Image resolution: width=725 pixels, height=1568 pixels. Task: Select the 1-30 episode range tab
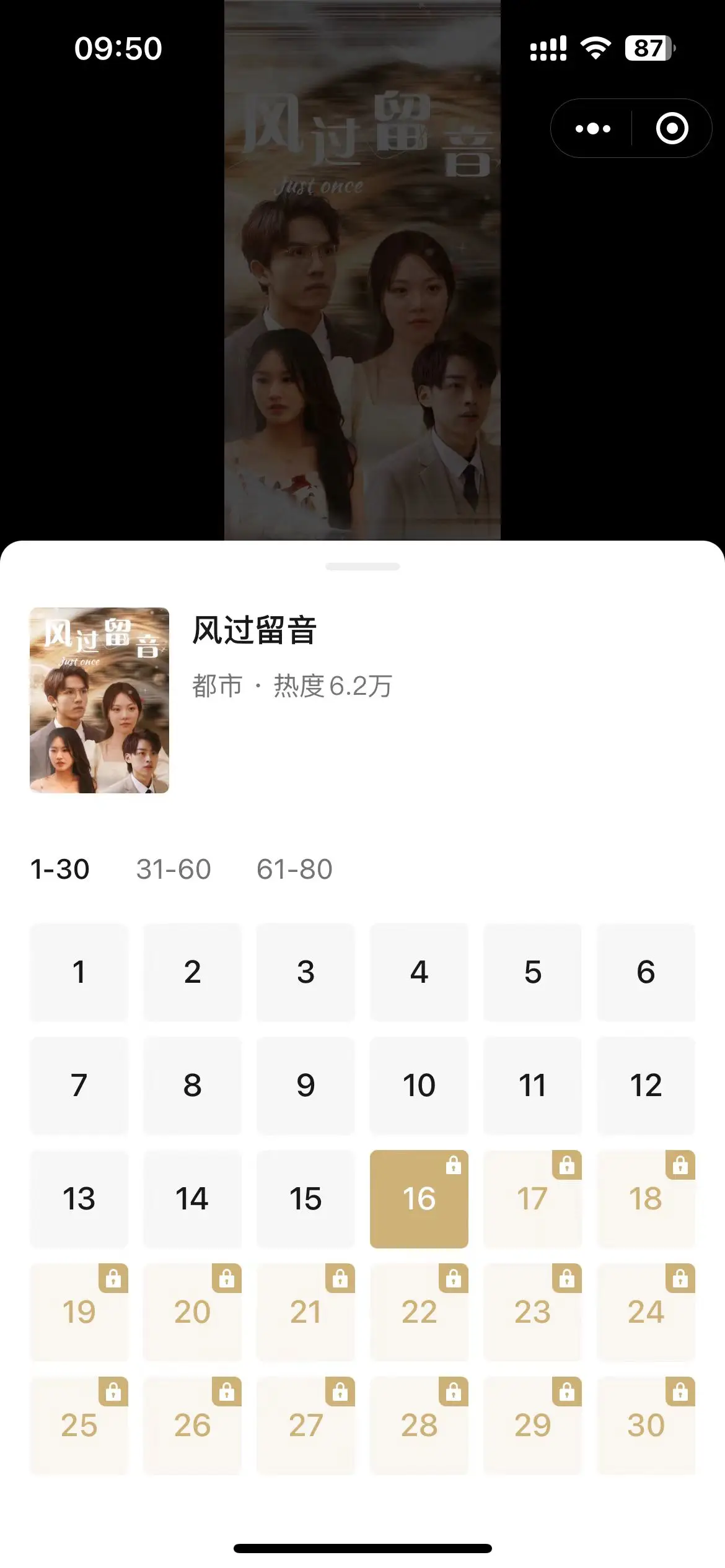pyautogui.click(x=60, y=869)
